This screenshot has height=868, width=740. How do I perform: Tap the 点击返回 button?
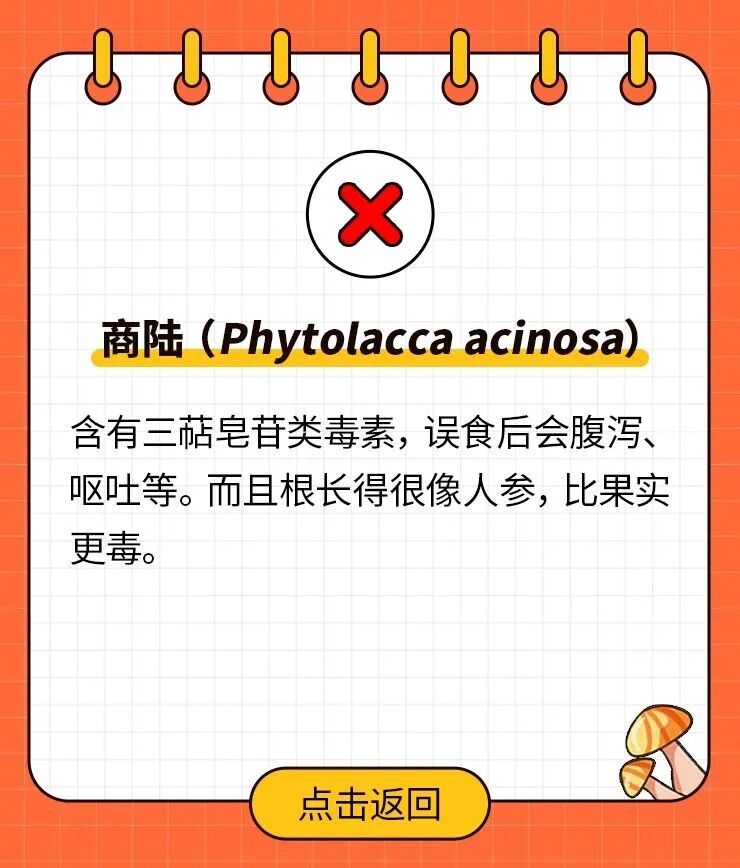point(369,803)
